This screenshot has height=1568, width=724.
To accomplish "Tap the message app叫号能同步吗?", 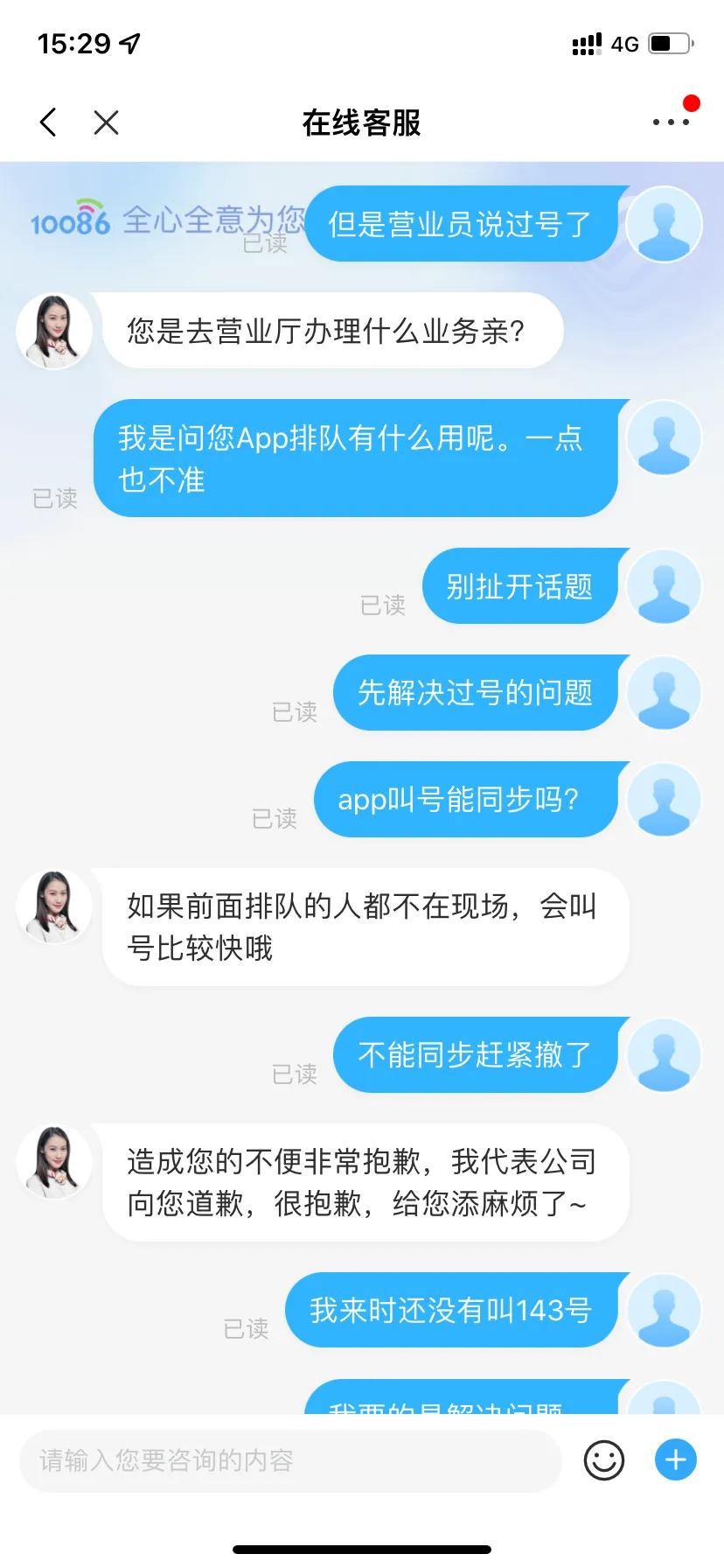I will pyautogui.click(x=463, y=798).
